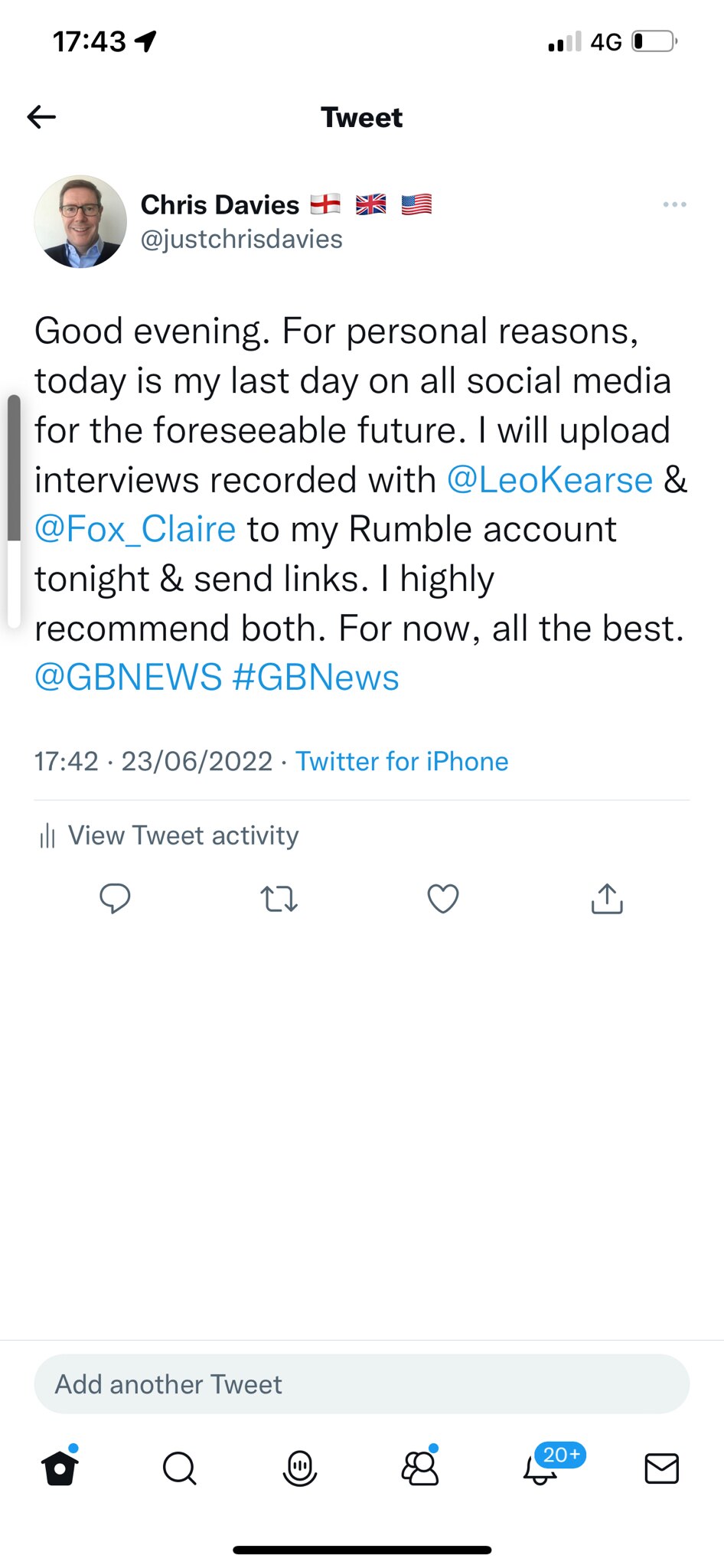This screenshot has height=1568, width=724.
Task: Go back using the arrow
Action: [42, 117]
